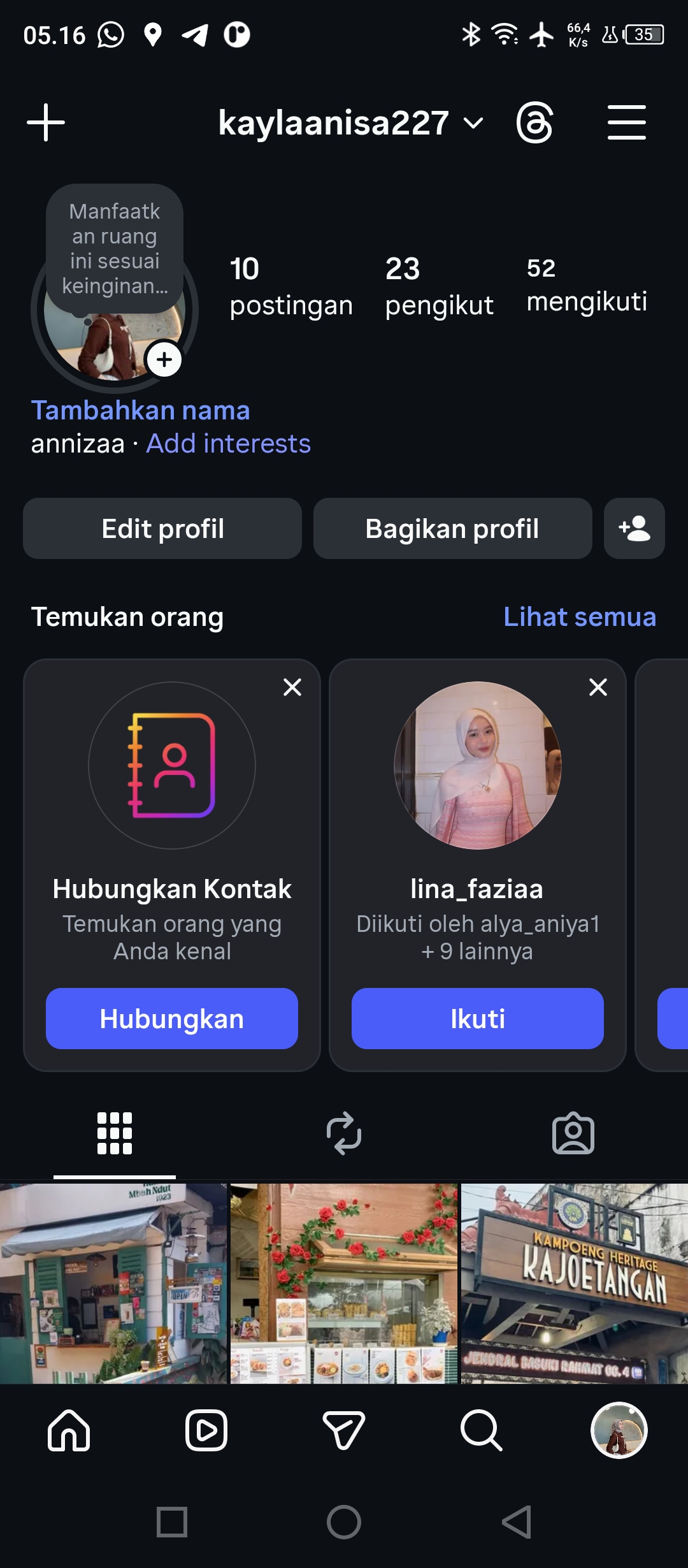Tap the Hubungkan button
The image size is (688, 1568).
click(x=172, y=1019)
